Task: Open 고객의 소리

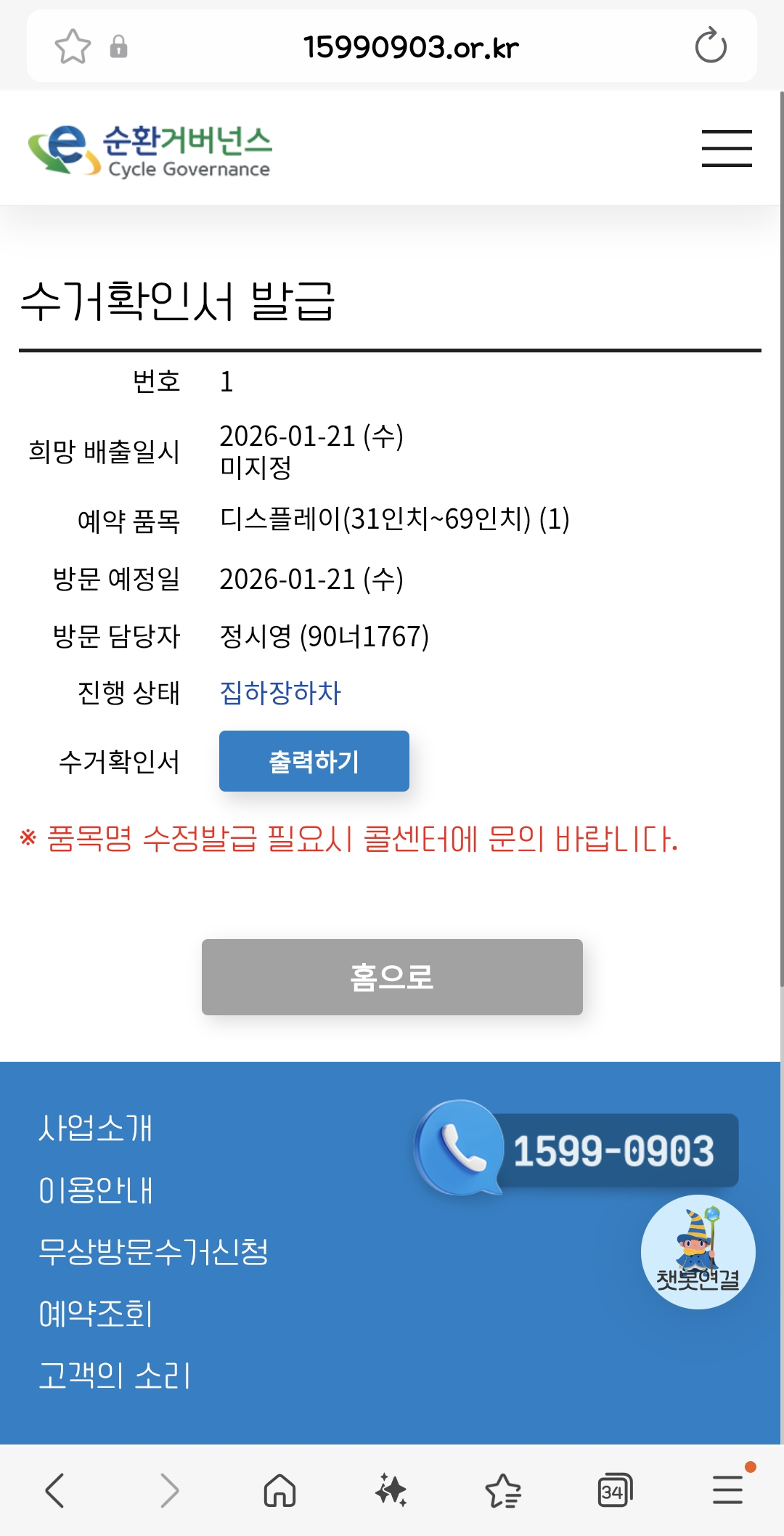Action: (115, 1376)
